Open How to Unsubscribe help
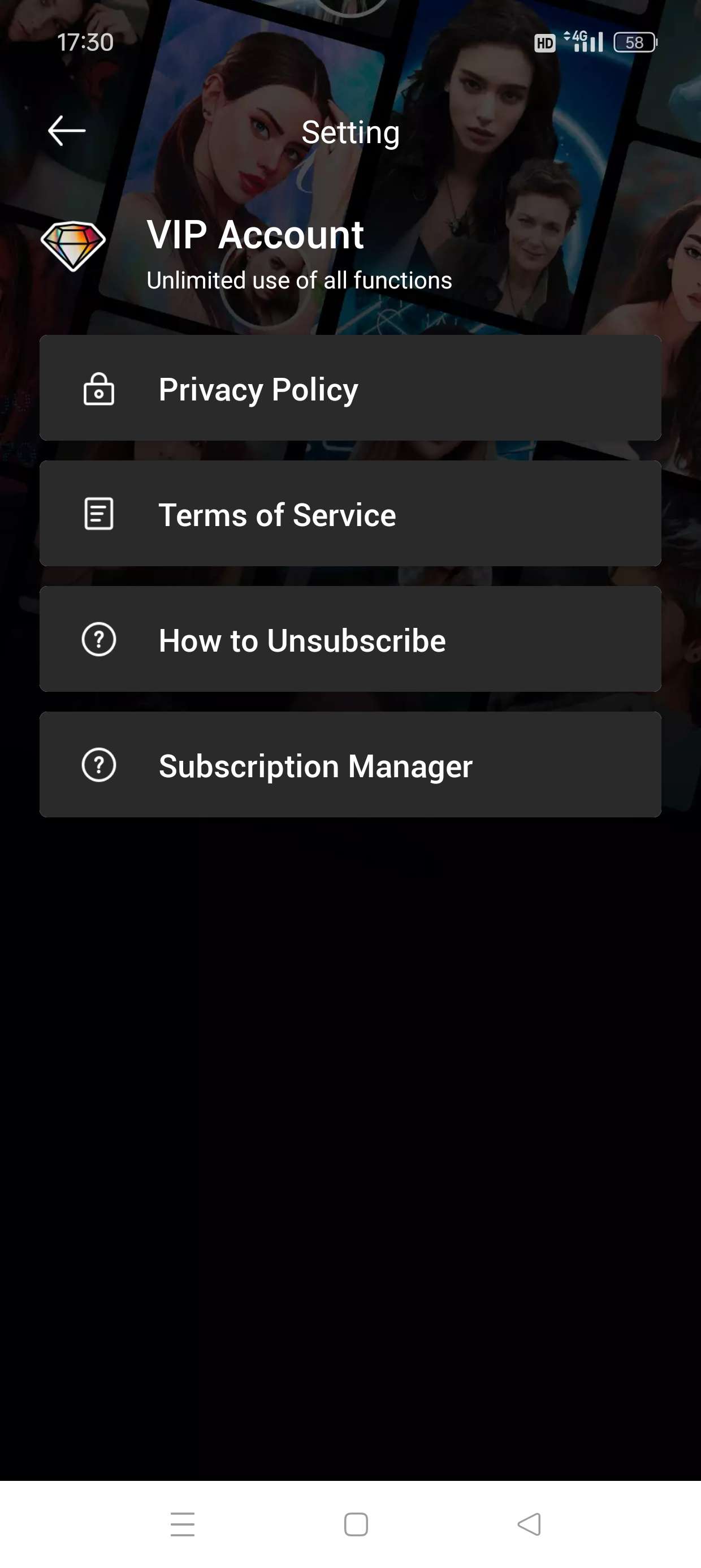Viewport: 701px width, 1568px height. click(350, 639)
